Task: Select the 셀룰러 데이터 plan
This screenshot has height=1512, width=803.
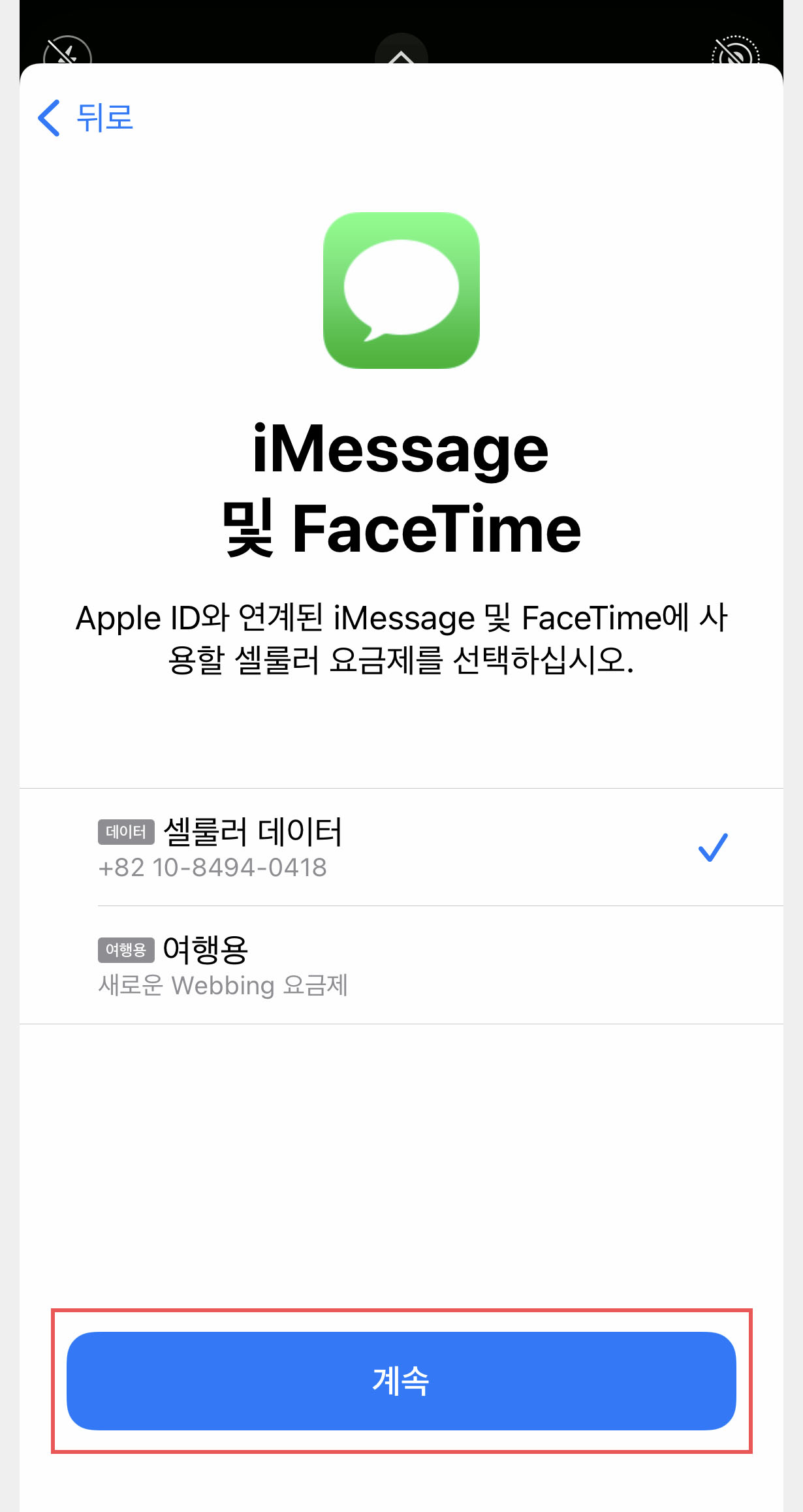Action: point(401,847)
